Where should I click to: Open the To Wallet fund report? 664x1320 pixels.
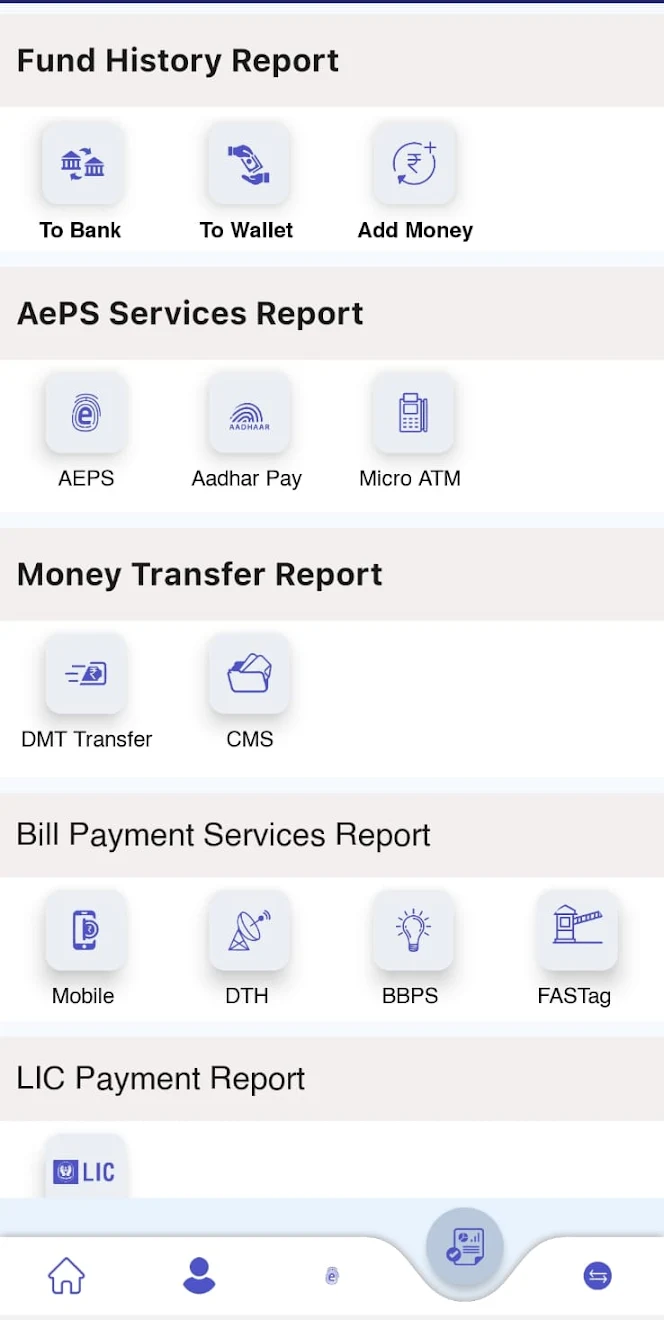[x=248, y=165]
